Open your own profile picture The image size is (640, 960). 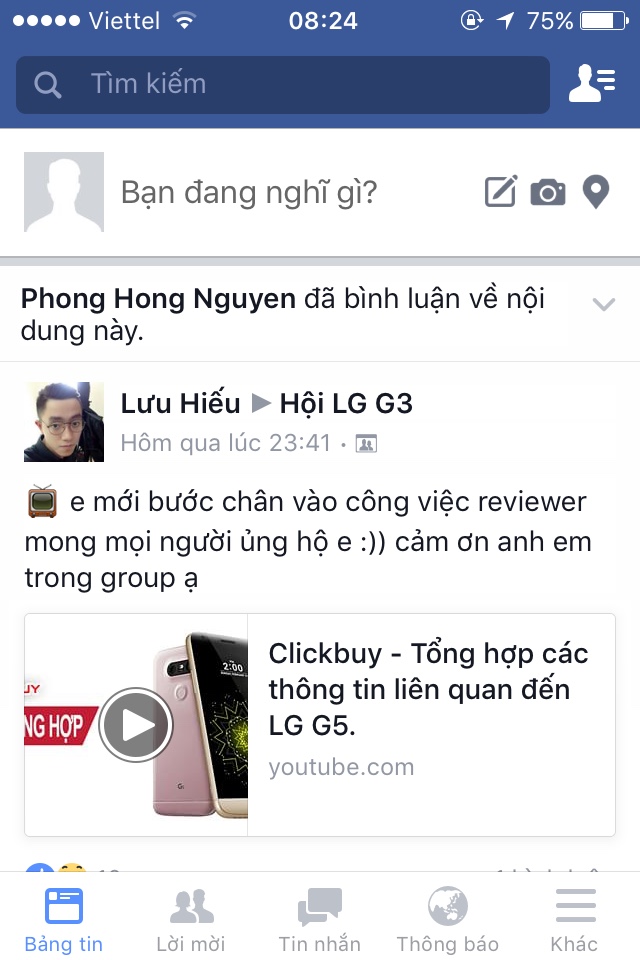pyautogui.click(x=64, y=192)
